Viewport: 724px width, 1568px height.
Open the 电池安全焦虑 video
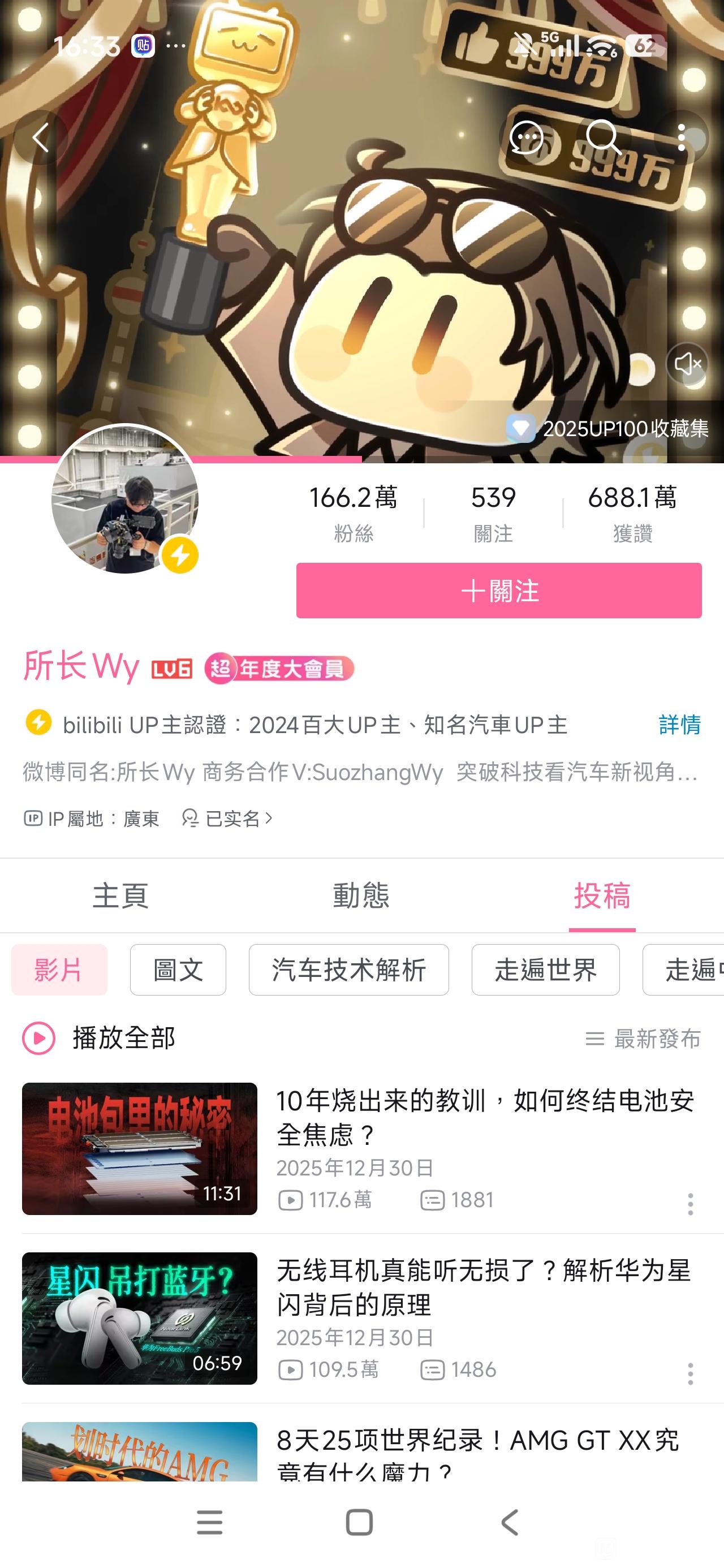tap(484, 1117)
